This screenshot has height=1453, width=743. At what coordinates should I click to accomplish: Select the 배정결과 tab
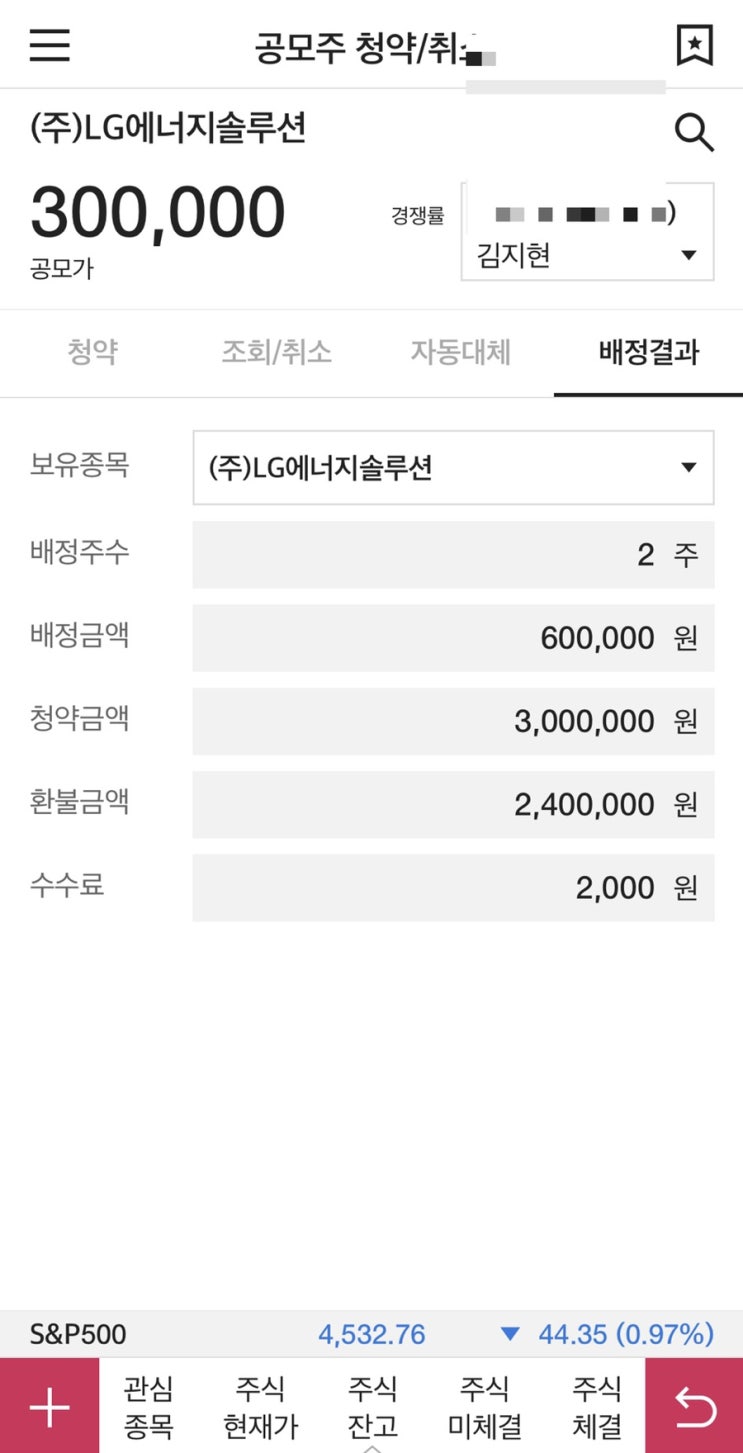(x=649, y=352)
